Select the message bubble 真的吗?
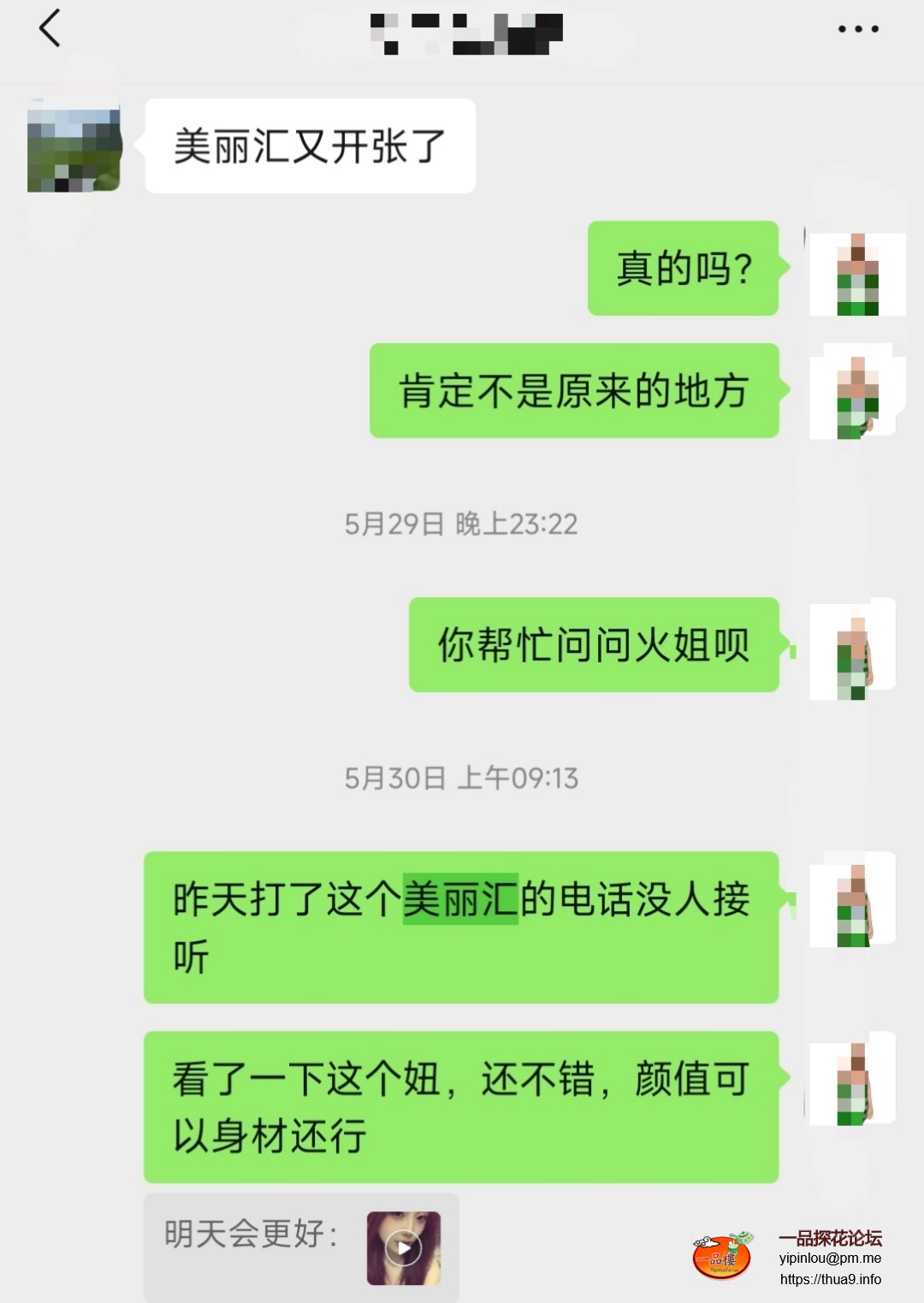 683,268
